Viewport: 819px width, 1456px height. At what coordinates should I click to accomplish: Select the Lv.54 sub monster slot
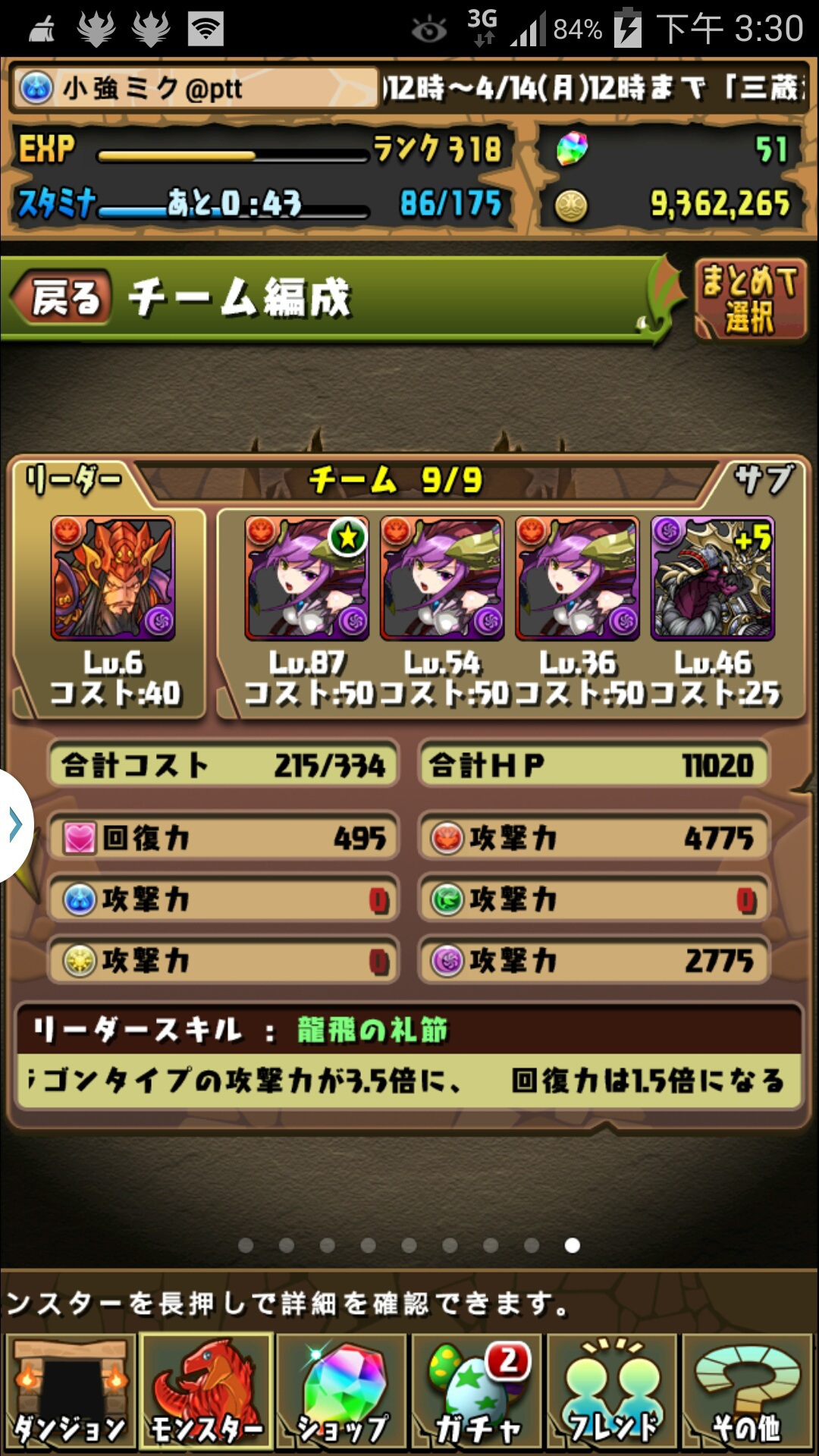click(x=442, y=578)
